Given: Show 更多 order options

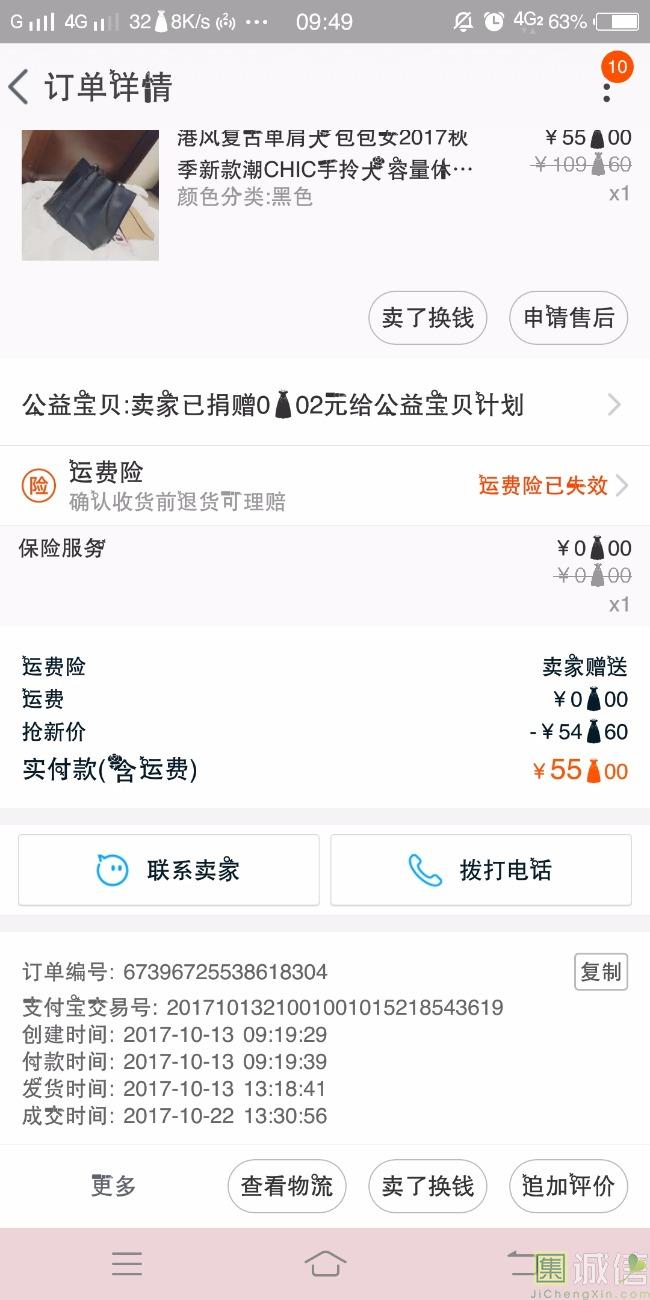Looking at the screenshot, I should point(113,1186).
